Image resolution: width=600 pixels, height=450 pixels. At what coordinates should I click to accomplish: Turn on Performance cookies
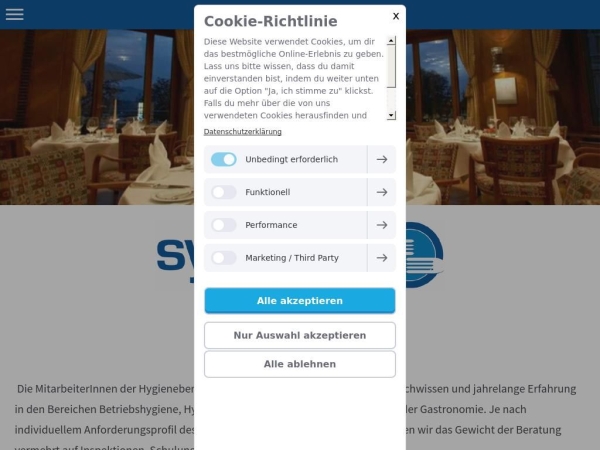(x=224, y=225)
